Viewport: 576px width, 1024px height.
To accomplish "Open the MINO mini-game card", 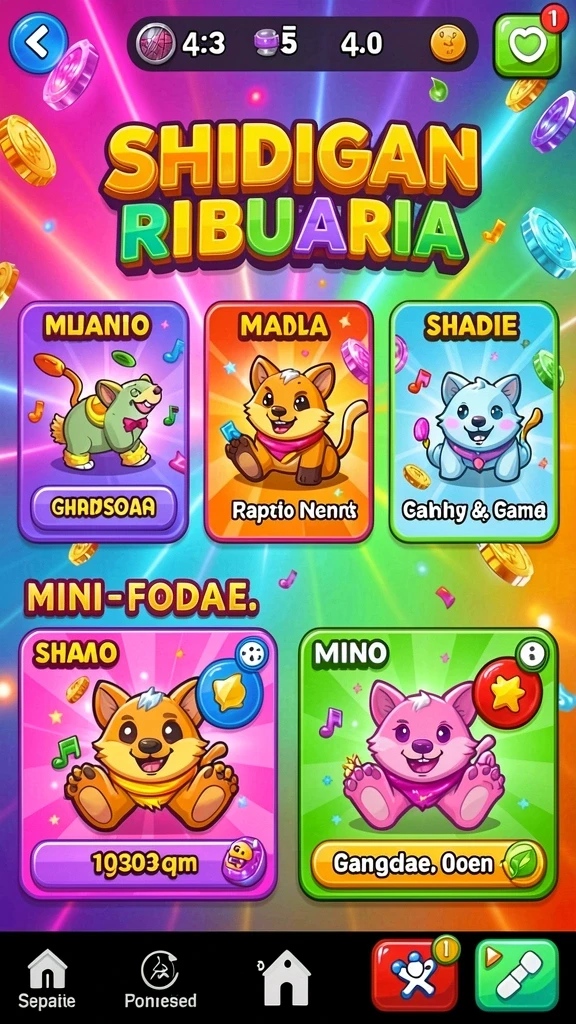I will tap(428, 763).
